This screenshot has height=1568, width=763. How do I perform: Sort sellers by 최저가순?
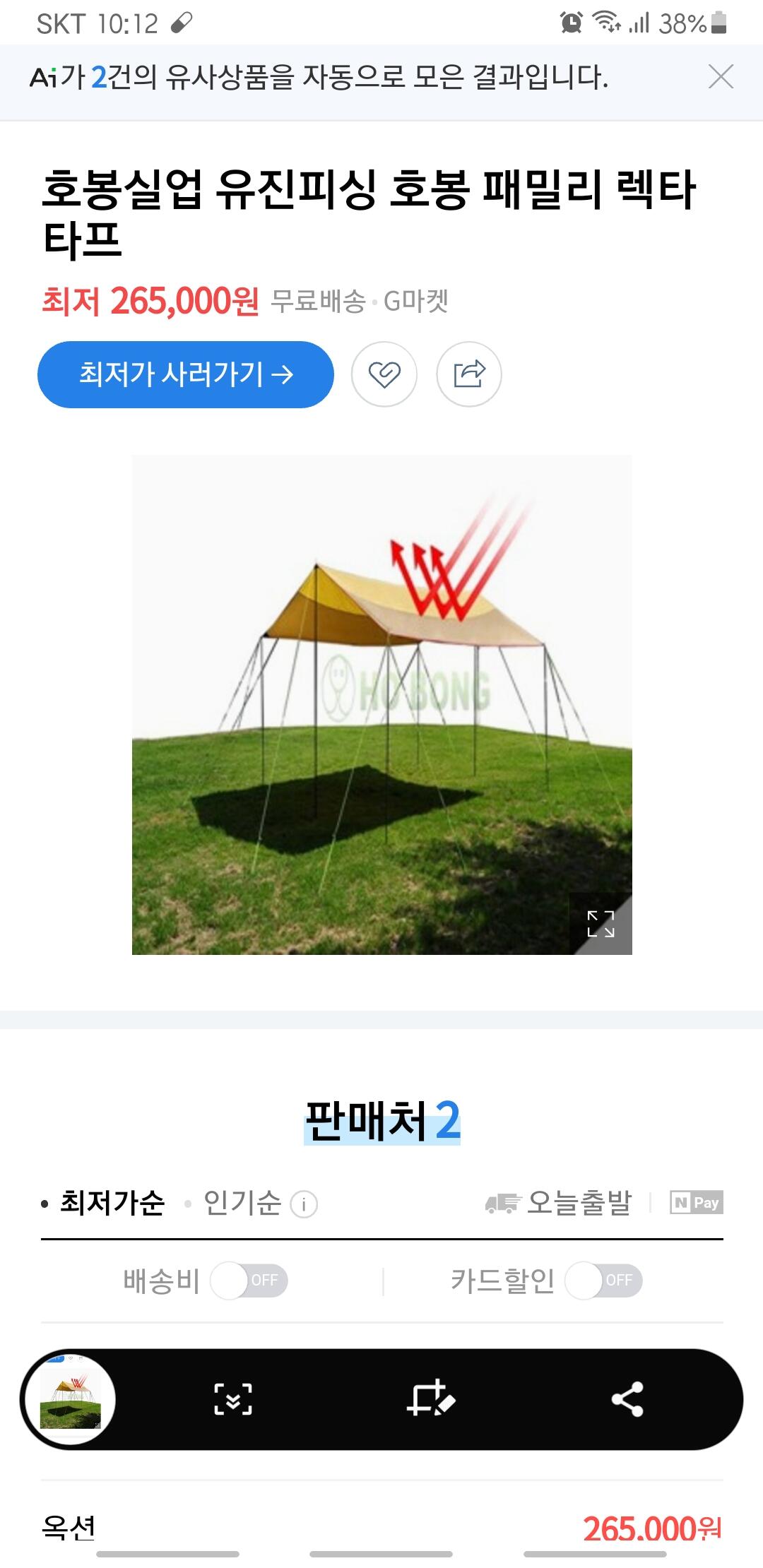[112, 1202]
